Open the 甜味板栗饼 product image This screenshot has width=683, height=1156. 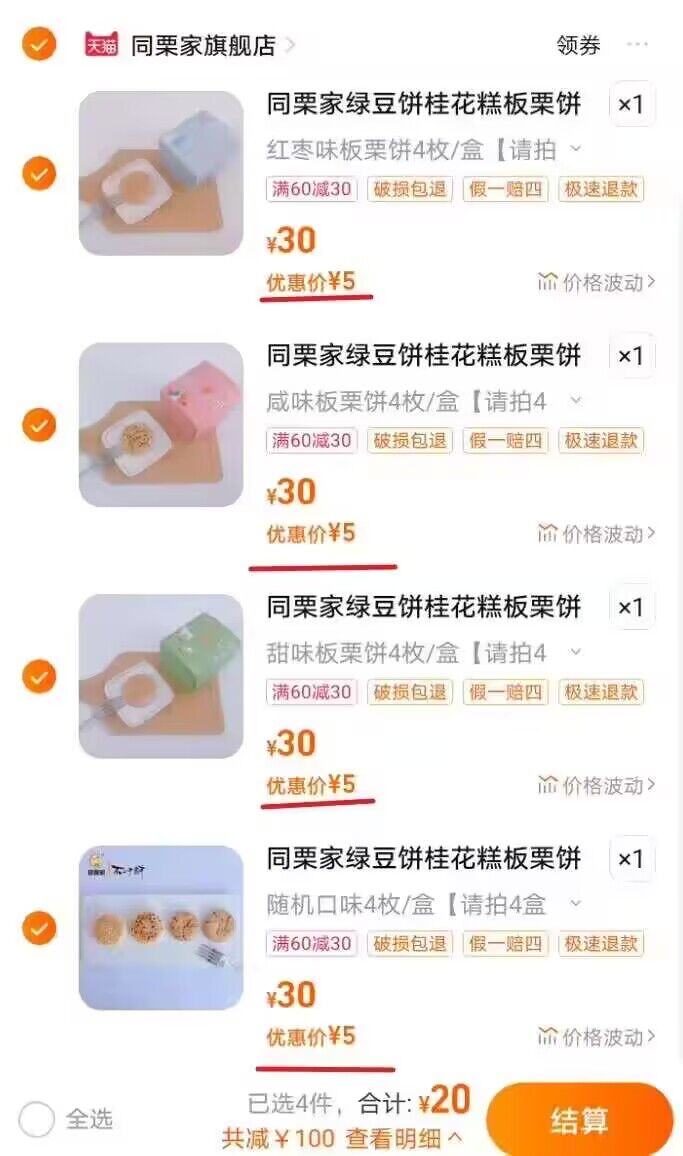point(161,676)
